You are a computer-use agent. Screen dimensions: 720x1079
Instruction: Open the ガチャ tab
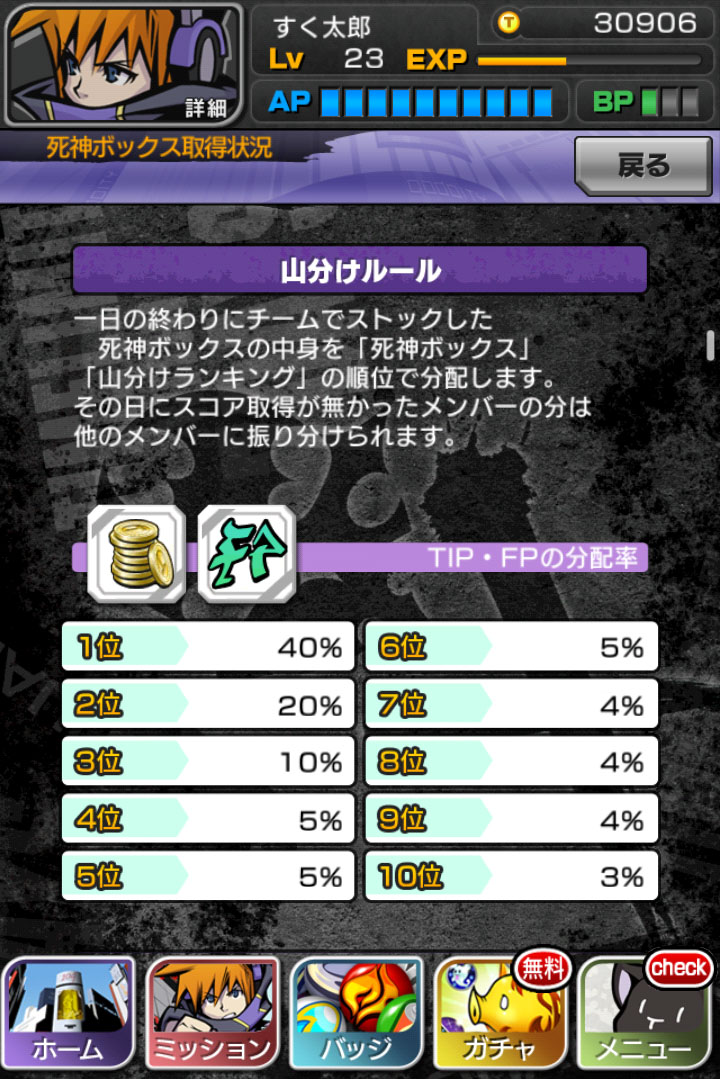tap(500, 1012)
